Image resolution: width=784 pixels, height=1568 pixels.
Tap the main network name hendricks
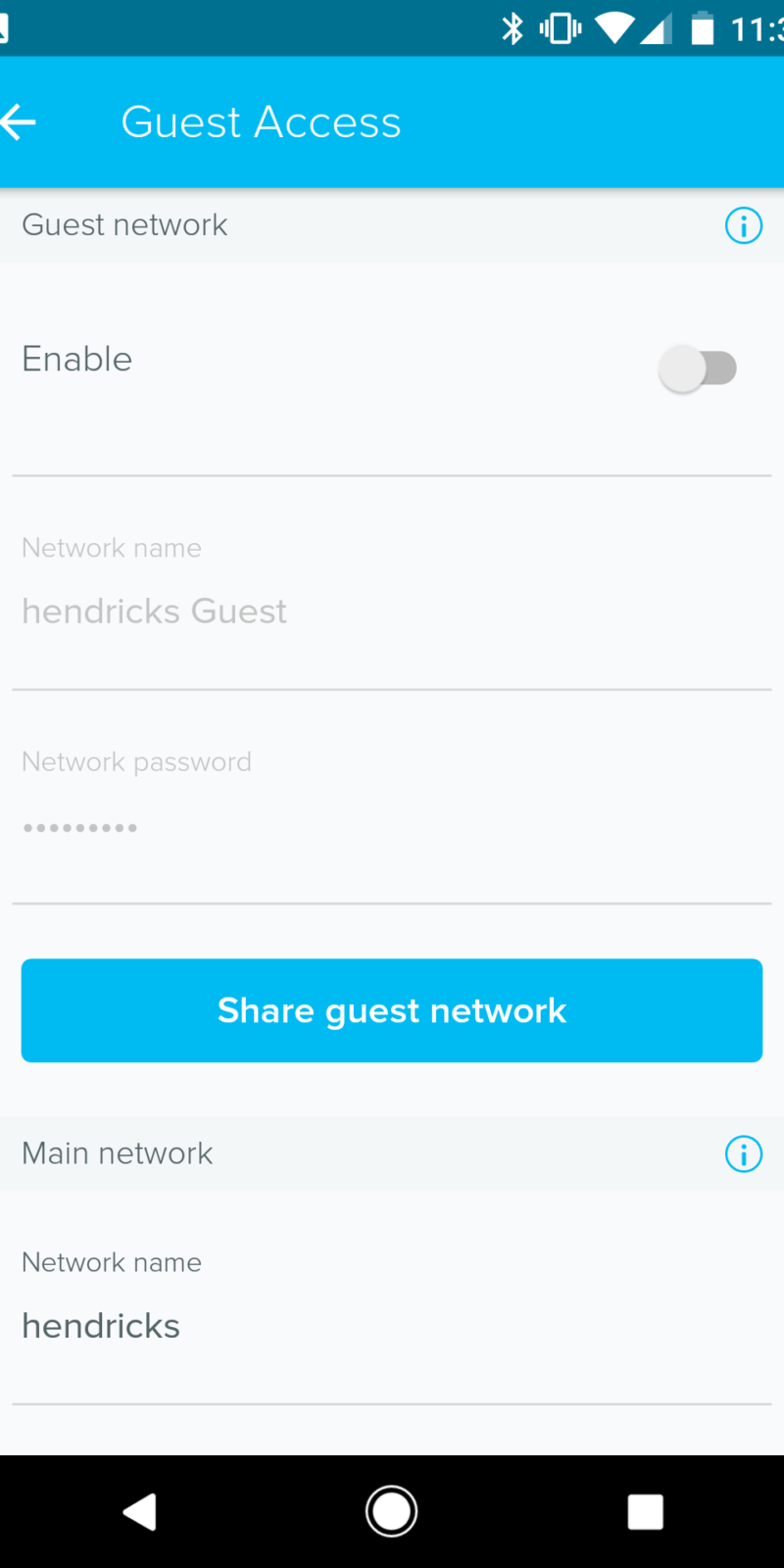click(x=101, y=1326)
